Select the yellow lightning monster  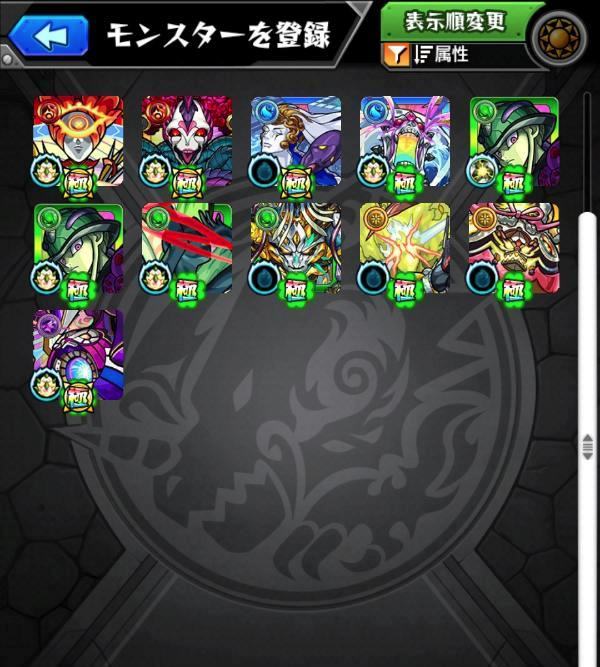coord(405,249)
